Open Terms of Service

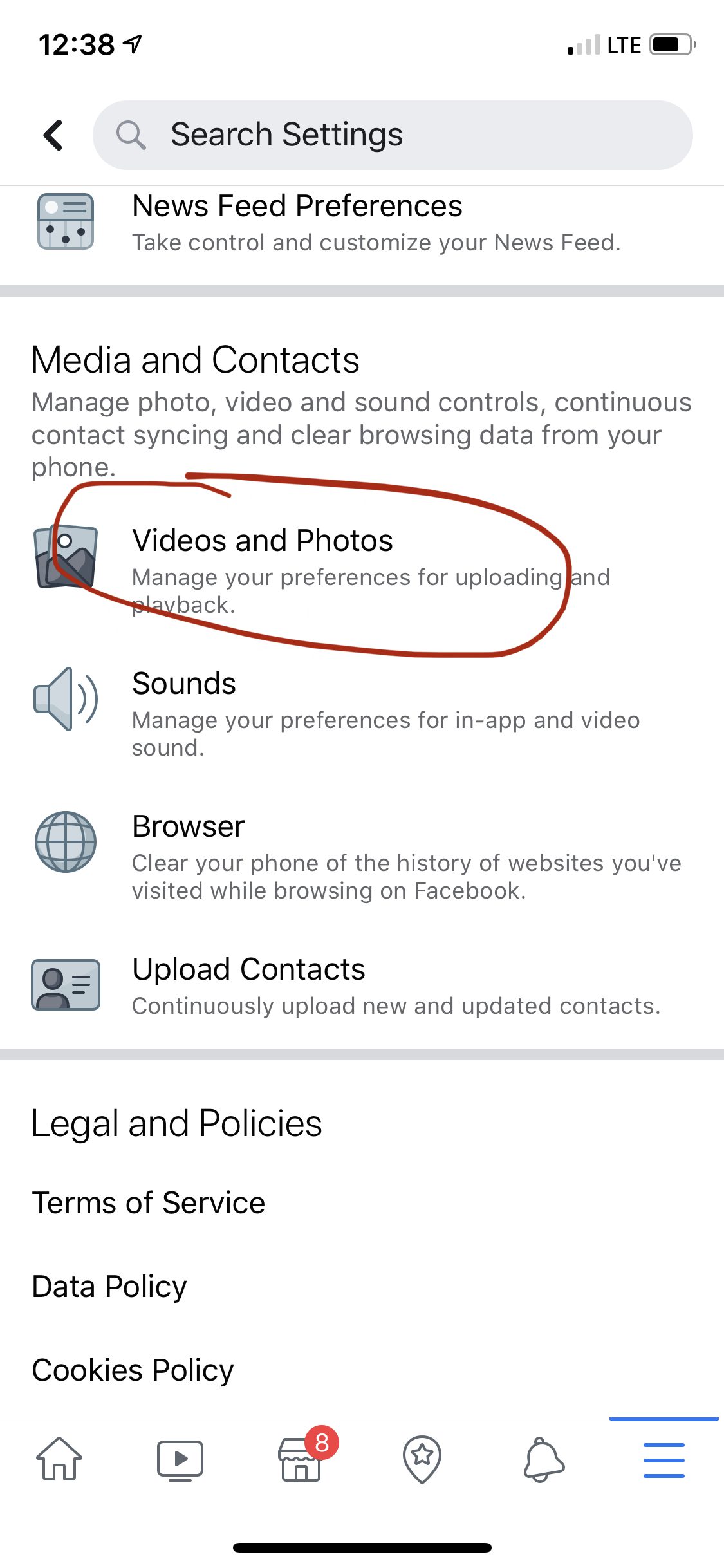pos(149,1202)
